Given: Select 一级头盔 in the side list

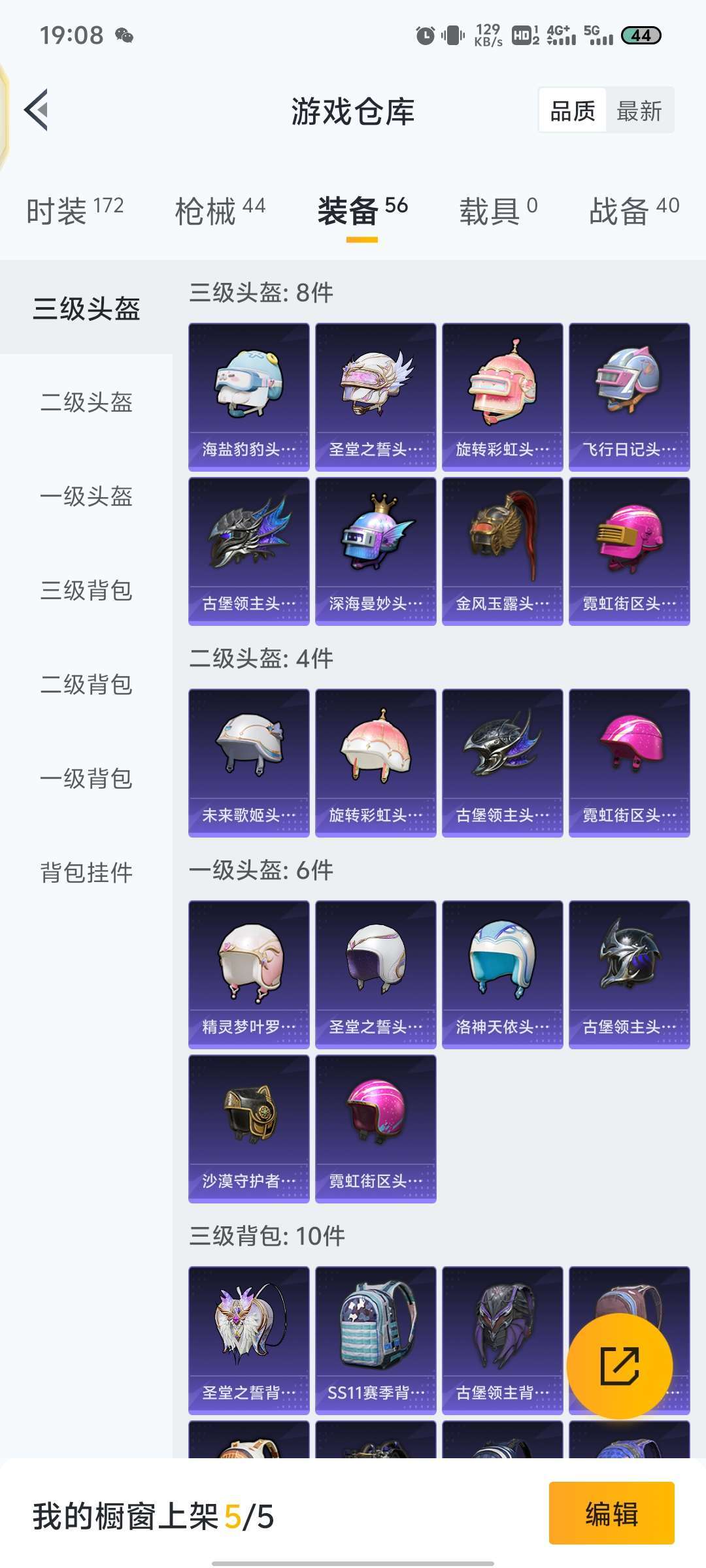Looking at the screenshot, I should click(x=86, y=496).
